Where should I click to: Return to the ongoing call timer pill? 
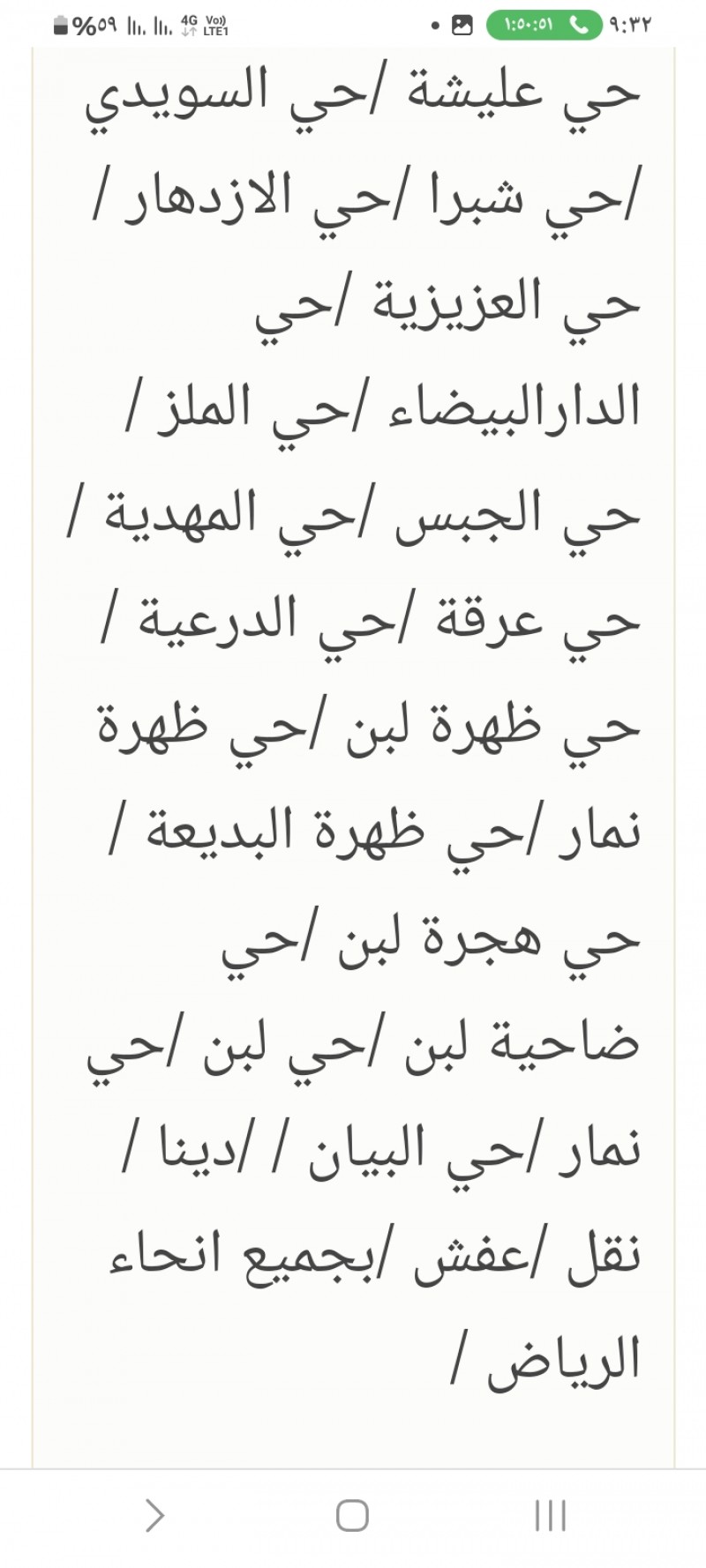(544, 25)
